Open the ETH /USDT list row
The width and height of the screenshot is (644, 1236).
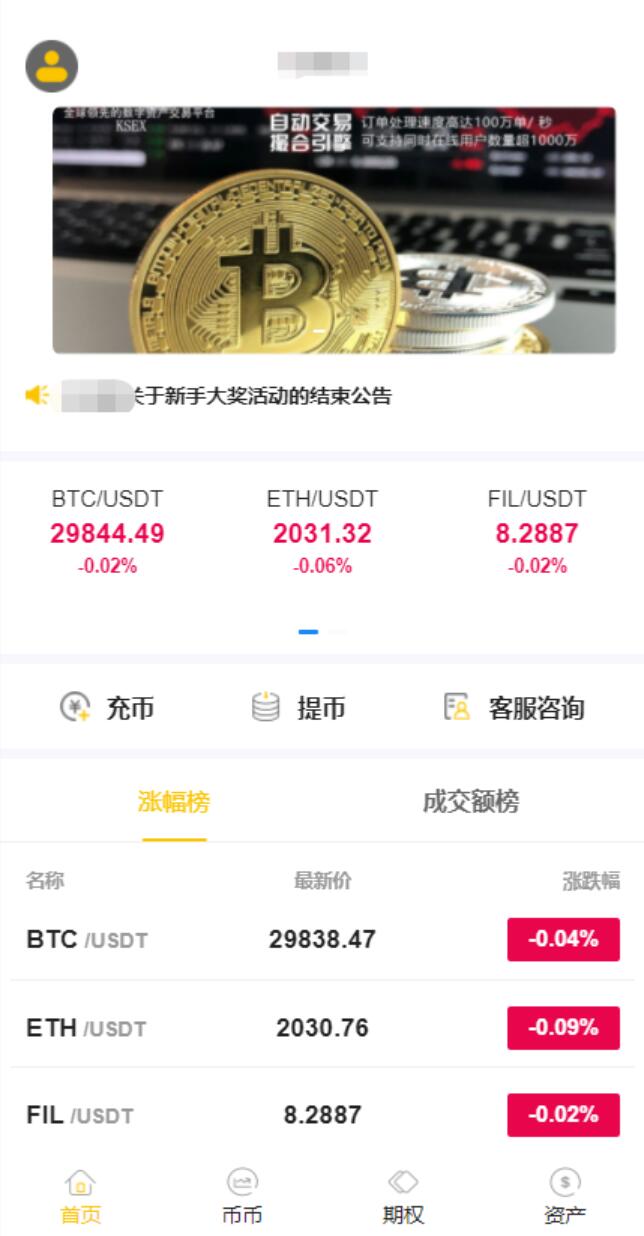(x=322, y=1027)
